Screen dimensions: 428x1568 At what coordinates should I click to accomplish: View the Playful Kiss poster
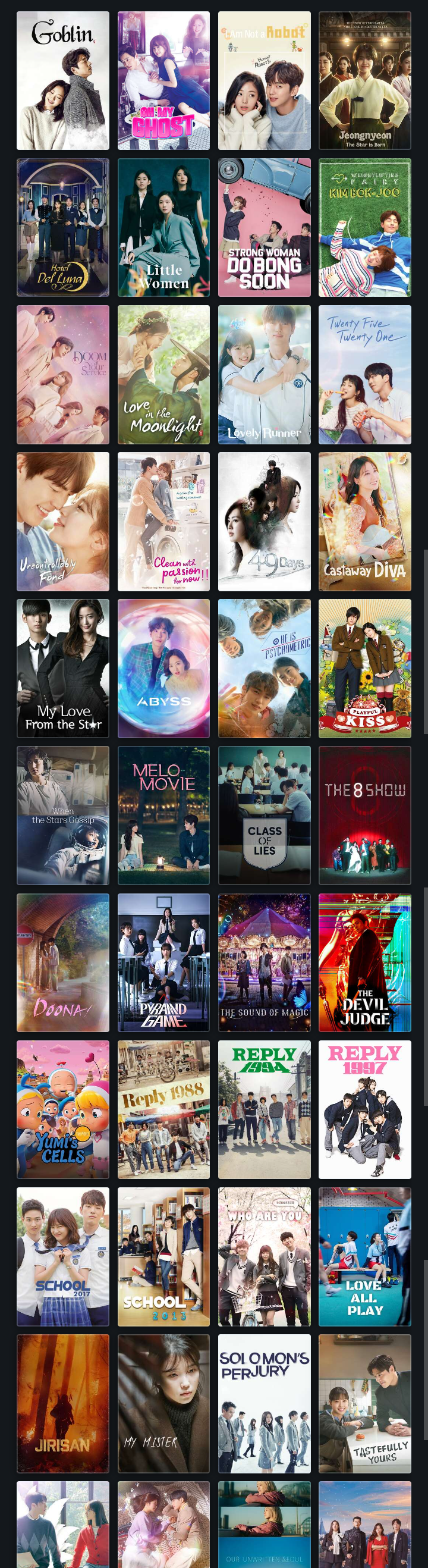365,669
